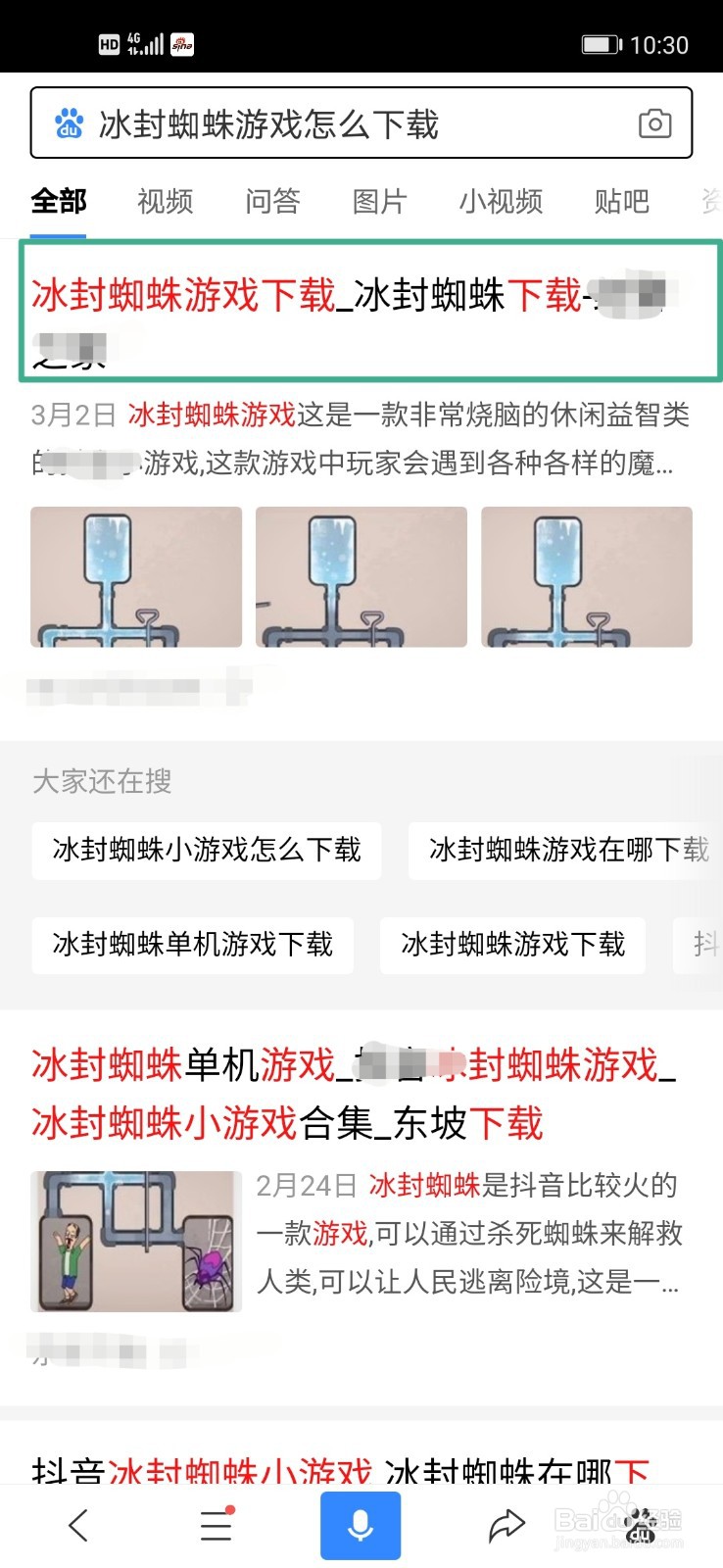Switch to the 小视频 tab
The height and width of the screenshot is (1568, 723).
pos(501,201)
